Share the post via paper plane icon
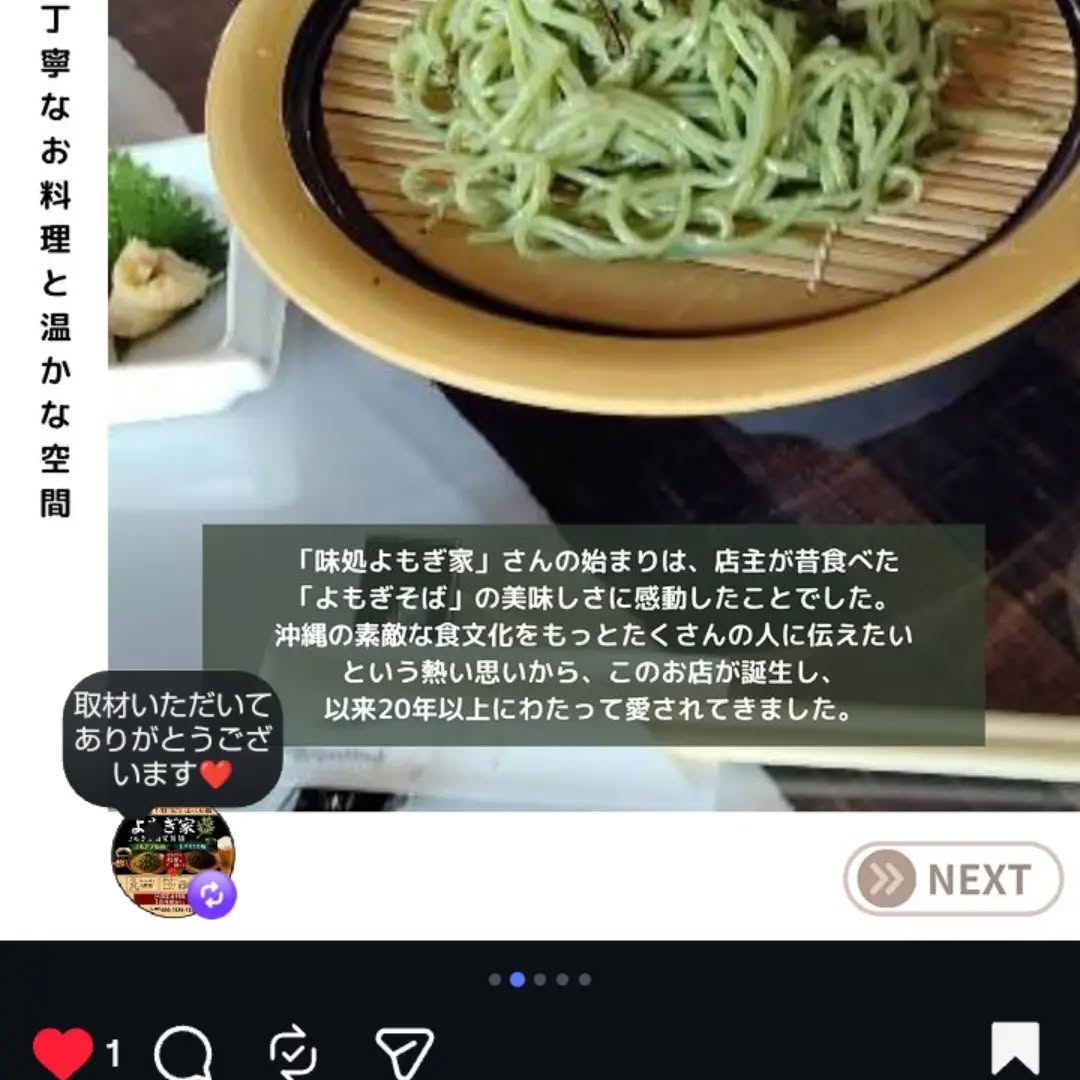Screen dimensions: 1080x1080 point(404,1053)
